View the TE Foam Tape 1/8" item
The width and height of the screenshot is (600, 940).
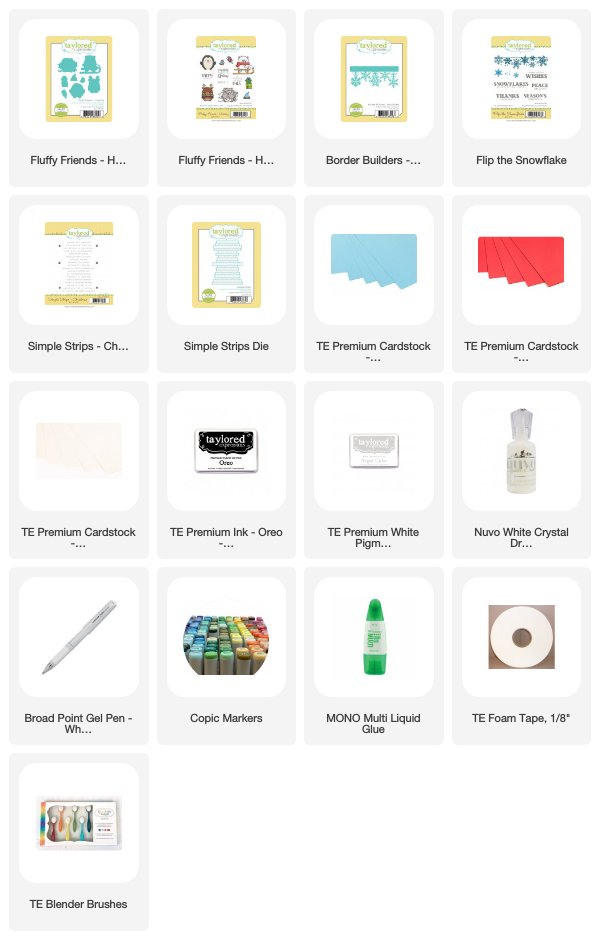coord(522,656)
